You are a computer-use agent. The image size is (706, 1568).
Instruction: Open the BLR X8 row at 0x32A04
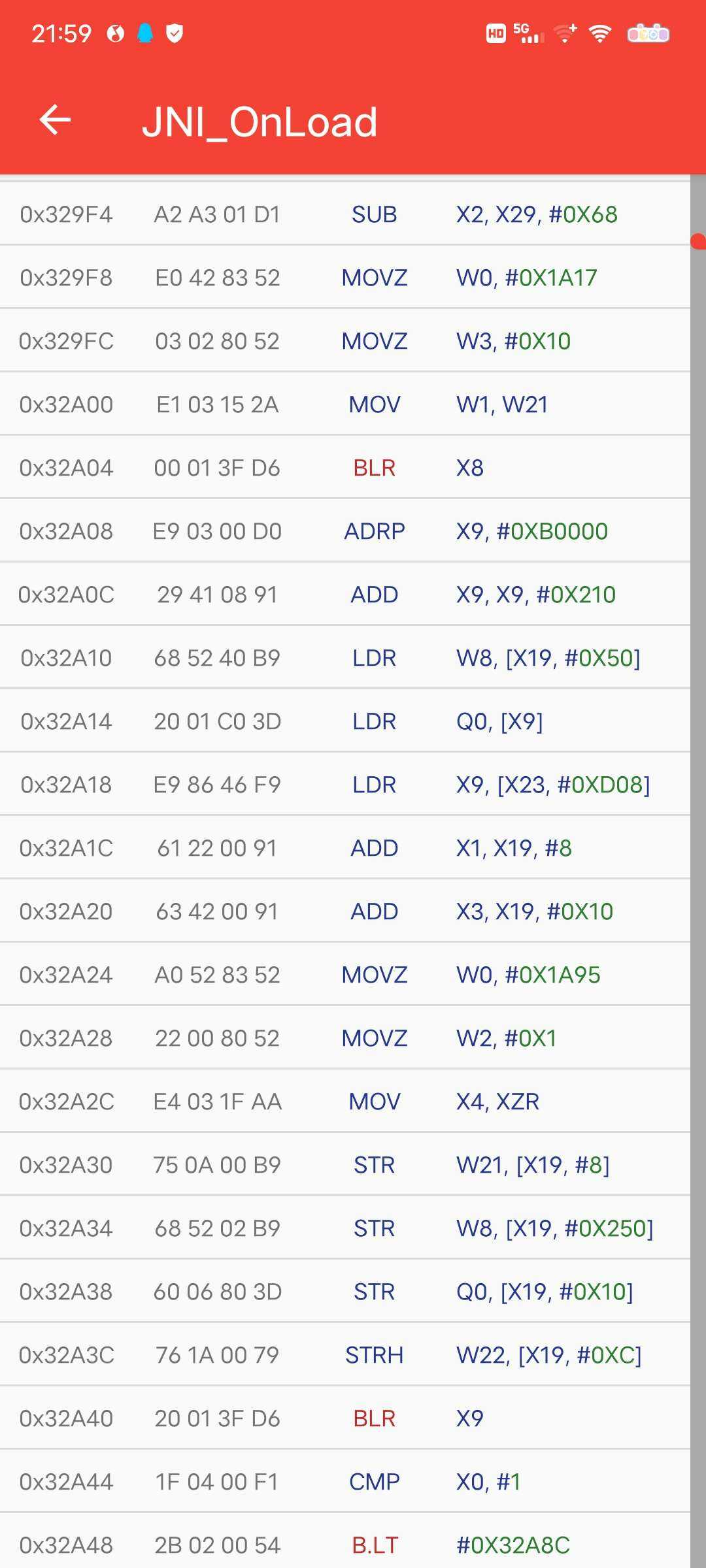click(x=345, y=468)
